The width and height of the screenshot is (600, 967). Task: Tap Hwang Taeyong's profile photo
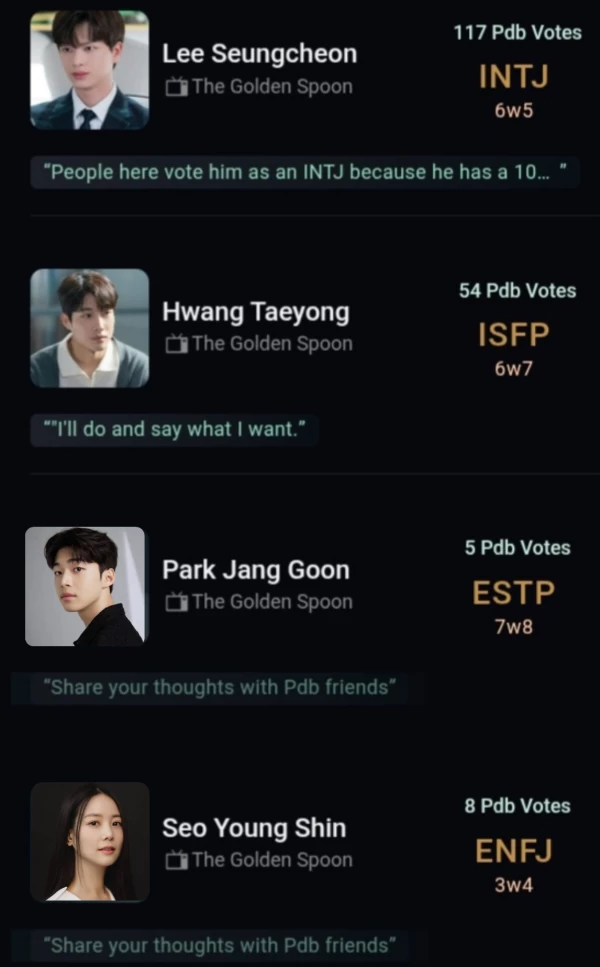coord(89,328)
